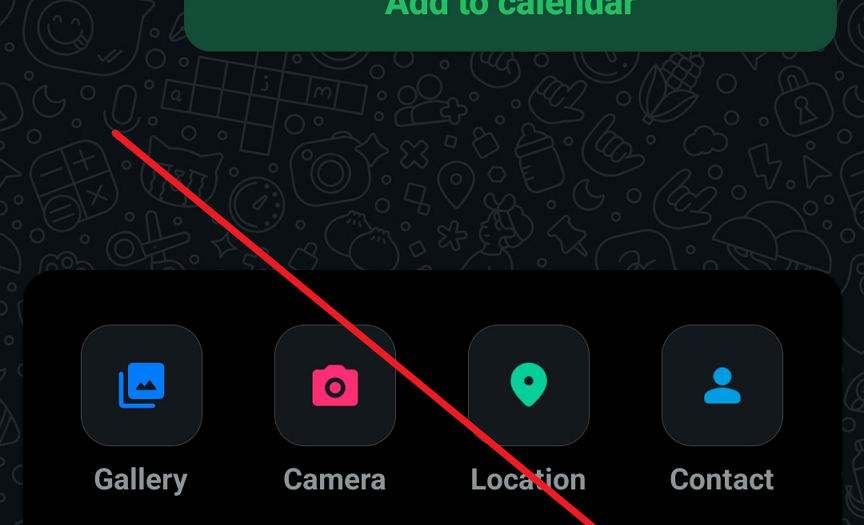Tap the Add to calendar button

pos(510,14)
